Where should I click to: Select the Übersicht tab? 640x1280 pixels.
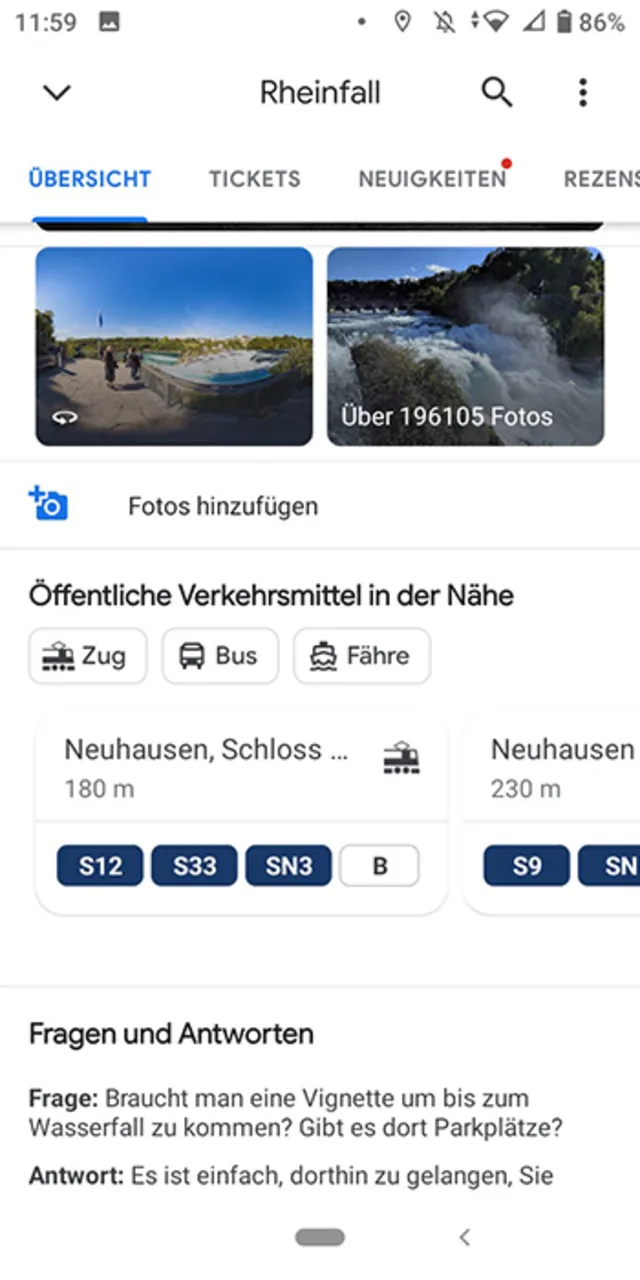tap(90, 179)
